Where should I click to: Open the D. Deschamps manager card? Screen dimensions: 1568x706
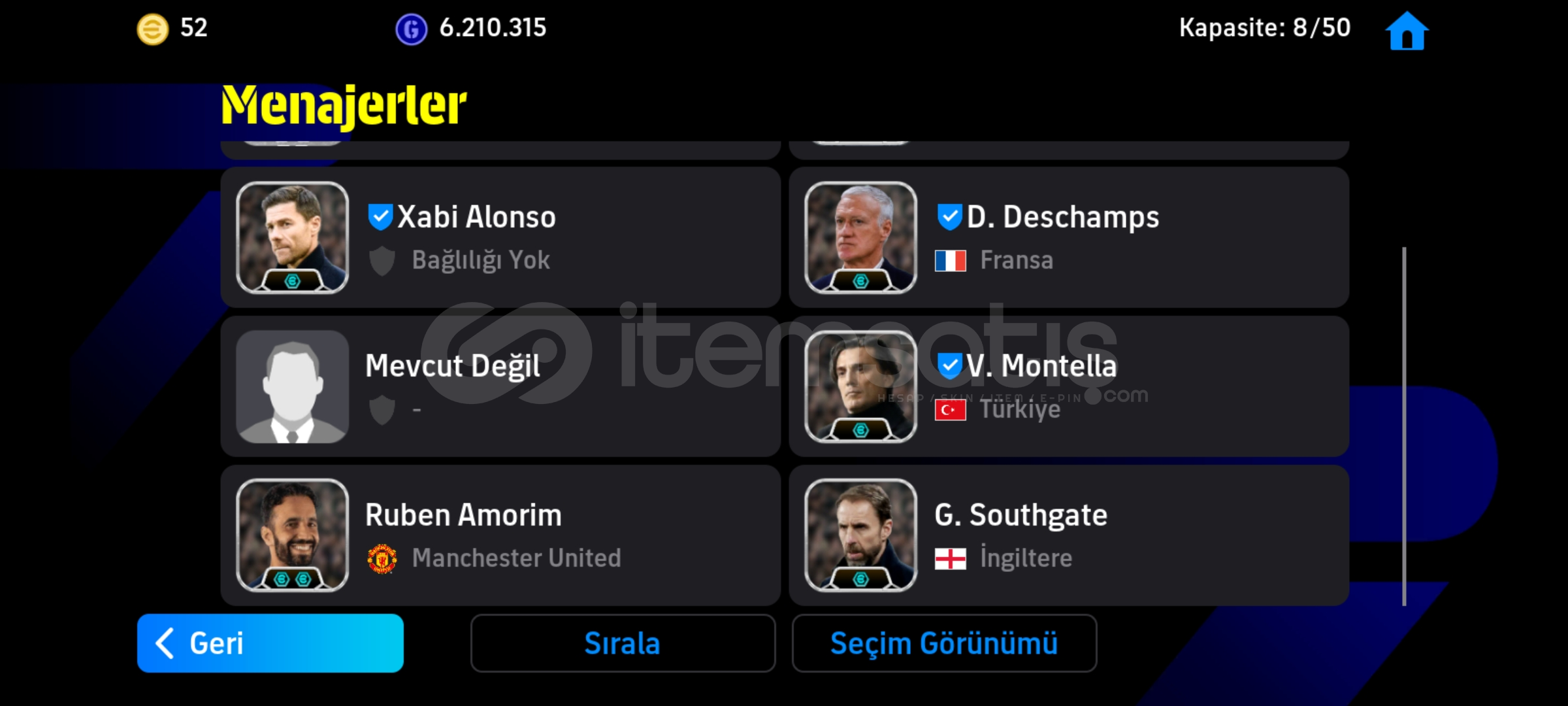1068,237
